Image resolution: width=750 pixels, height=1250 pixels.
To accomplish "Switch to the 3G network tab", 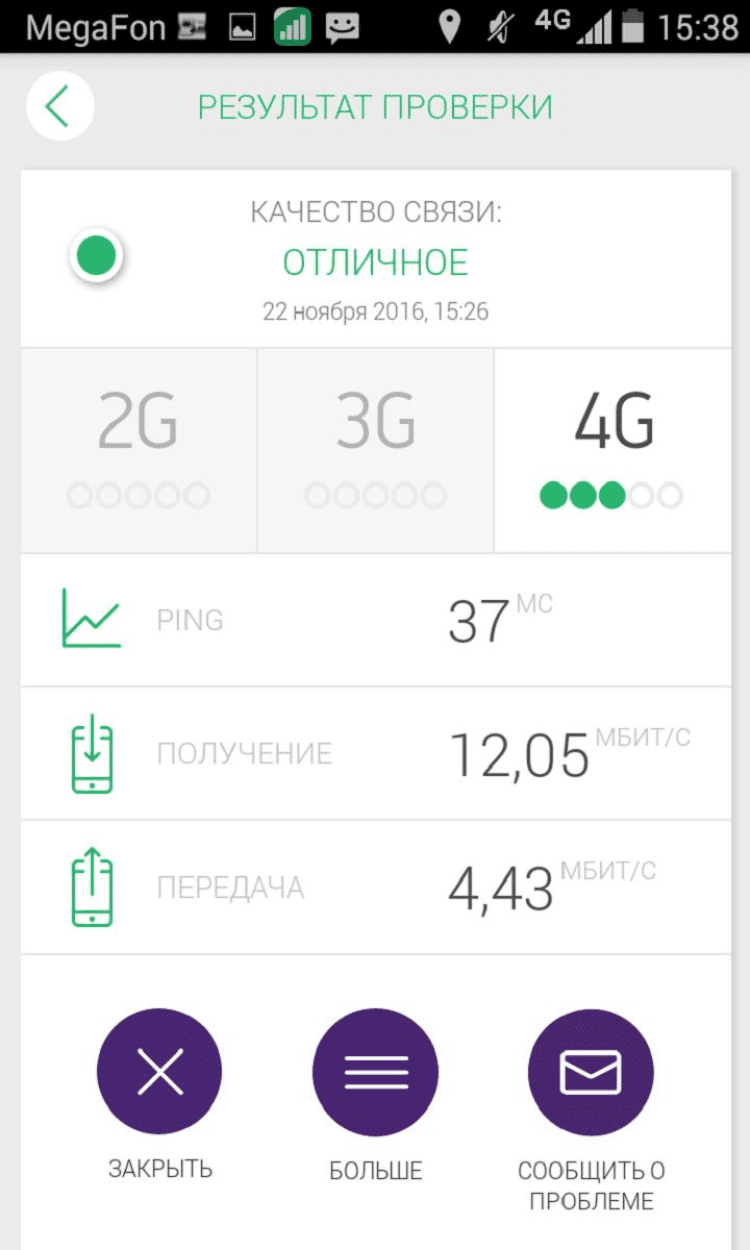I will [x=376, y=450].
